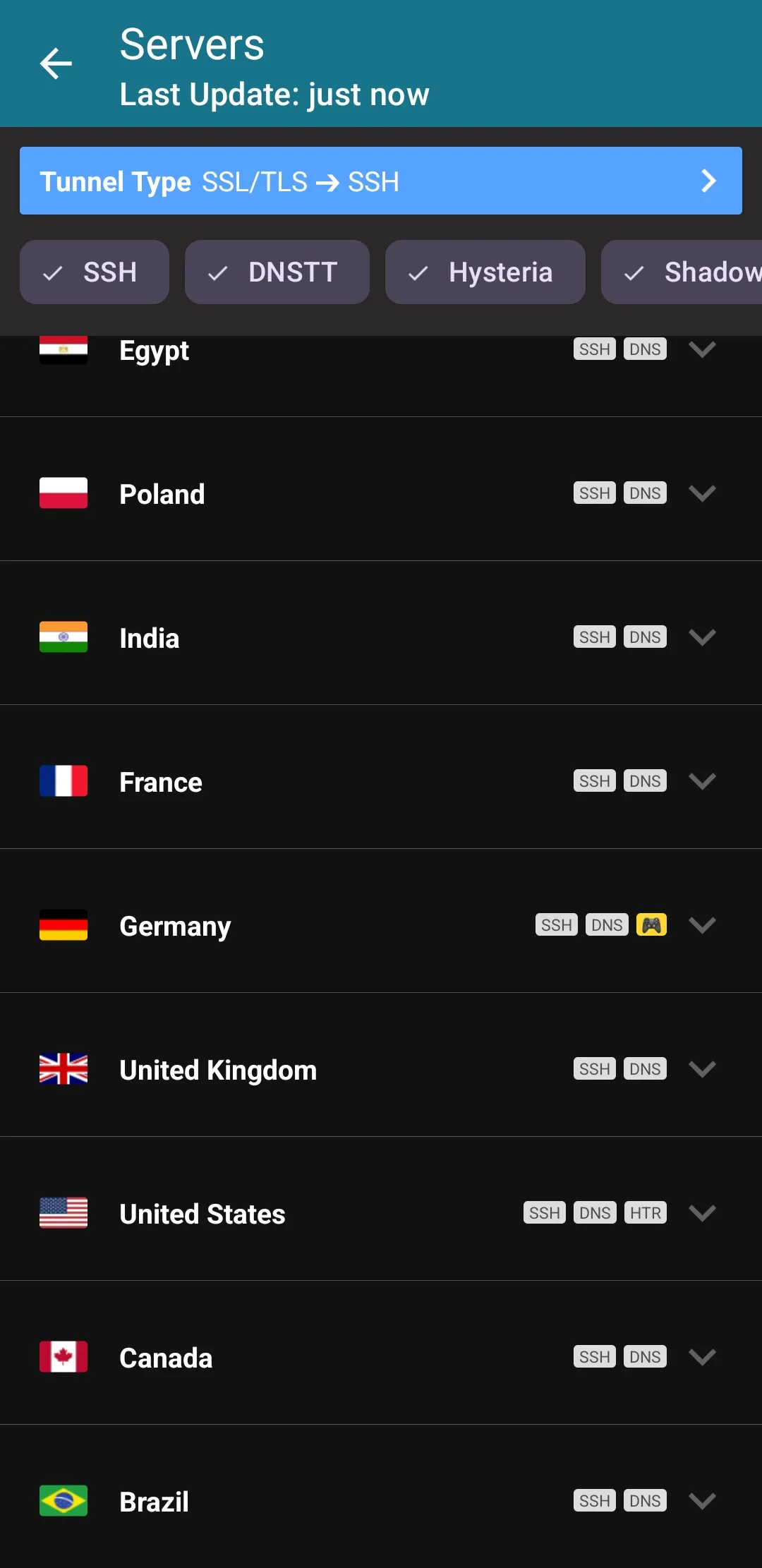Click the India flag icon
The width and height of the screenshot is (762, 1568).
point(63,637)
